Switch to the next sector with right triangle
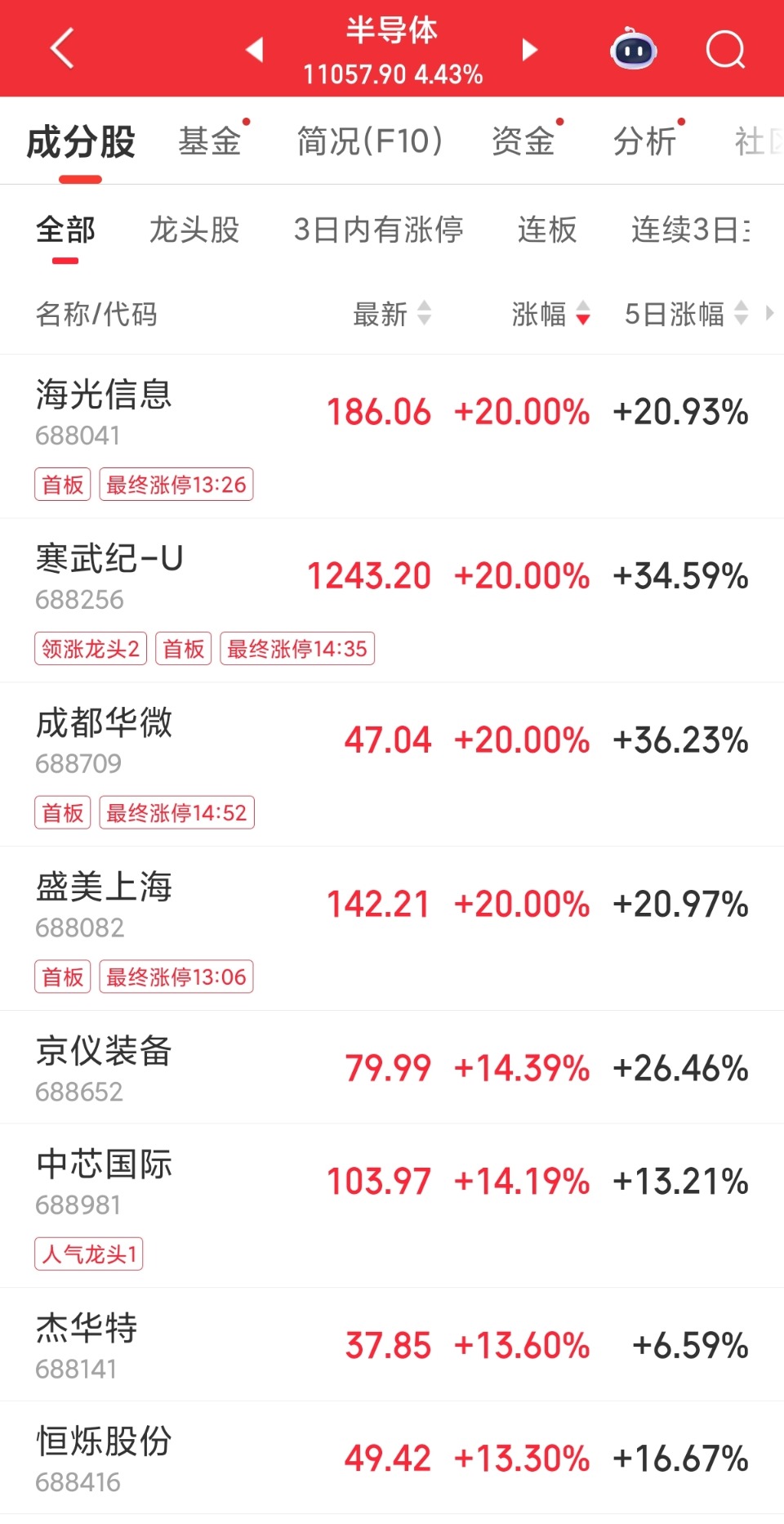Screen dimensions: 784x1524 pos(530,50)
